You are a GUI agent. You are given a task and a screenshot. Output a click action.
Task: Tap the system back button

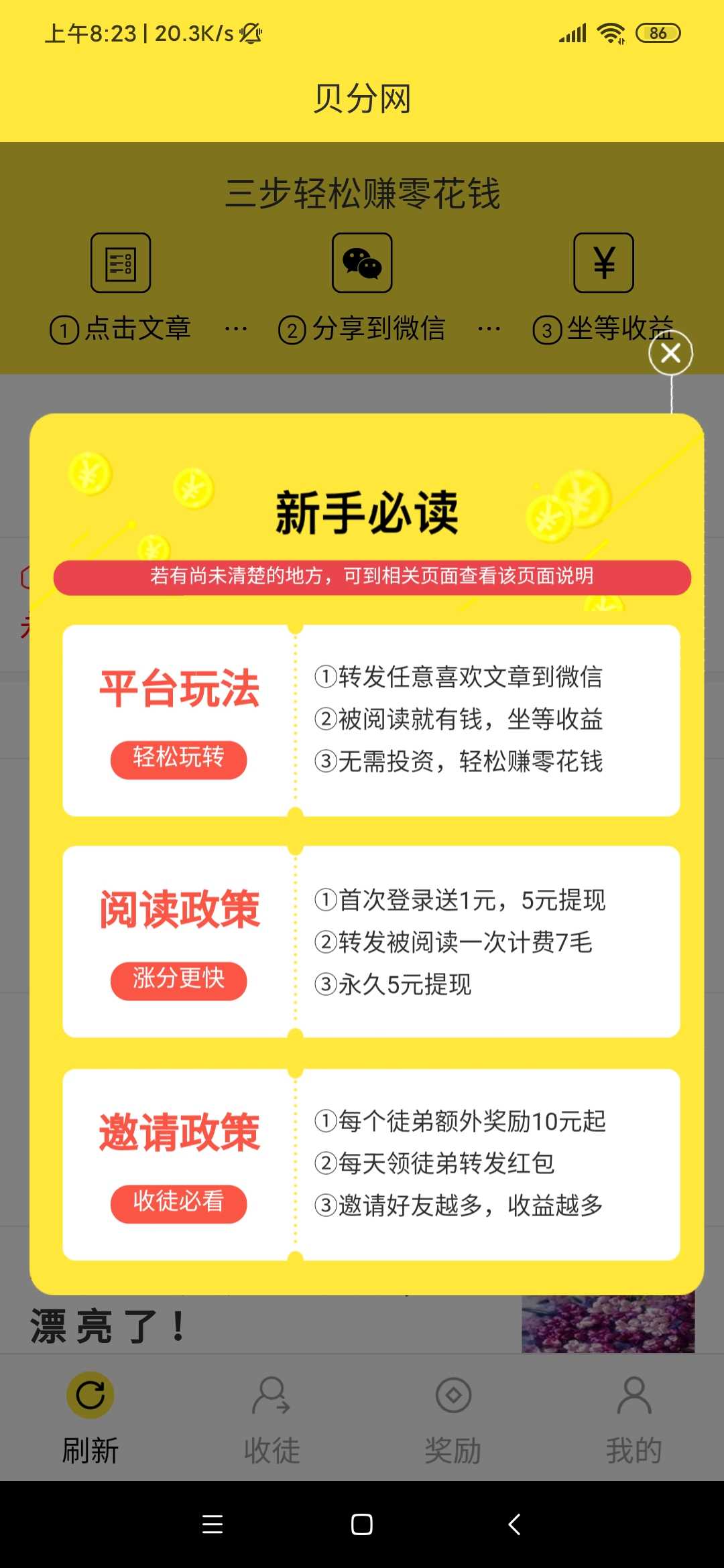click(514, 1524)
